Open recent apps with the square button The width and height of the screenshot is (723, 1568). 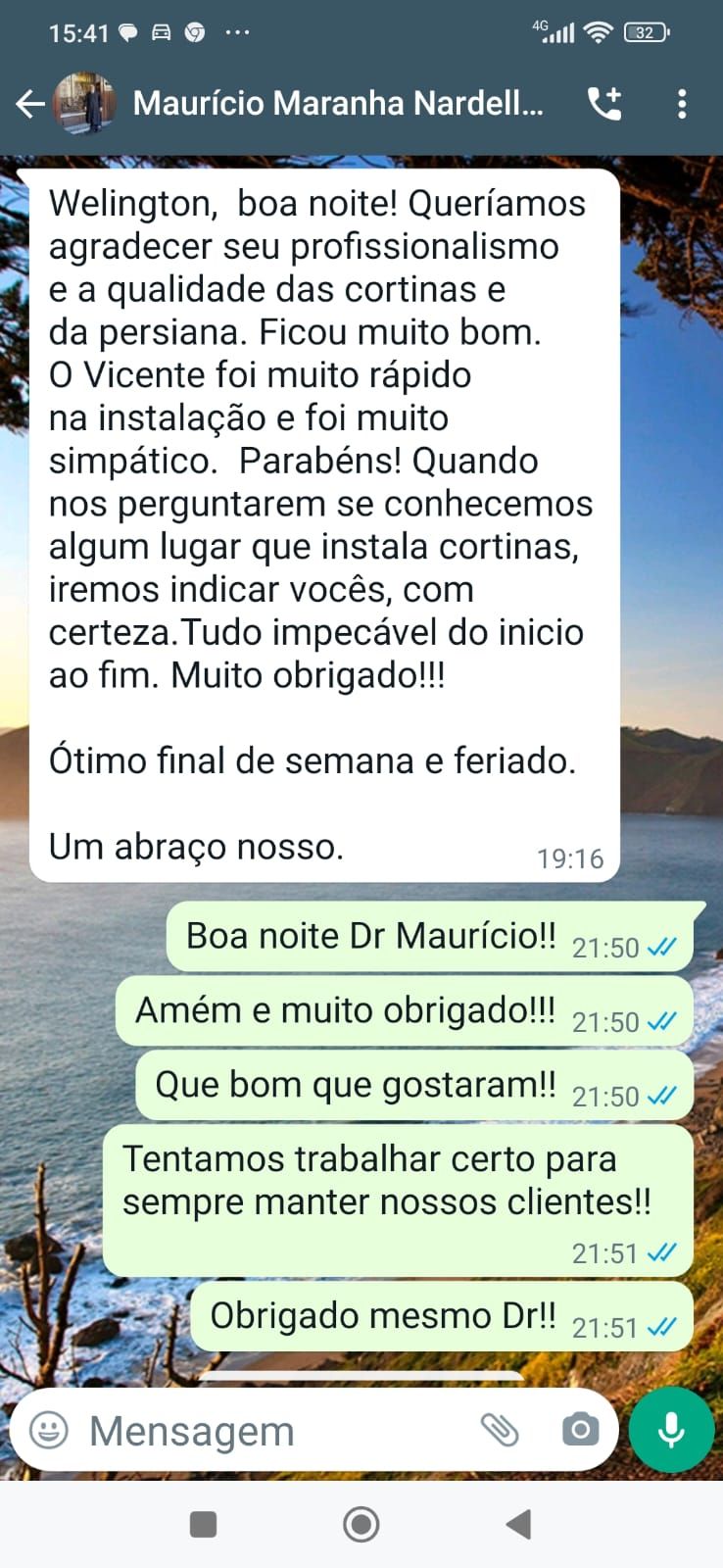coord(203,1524)
